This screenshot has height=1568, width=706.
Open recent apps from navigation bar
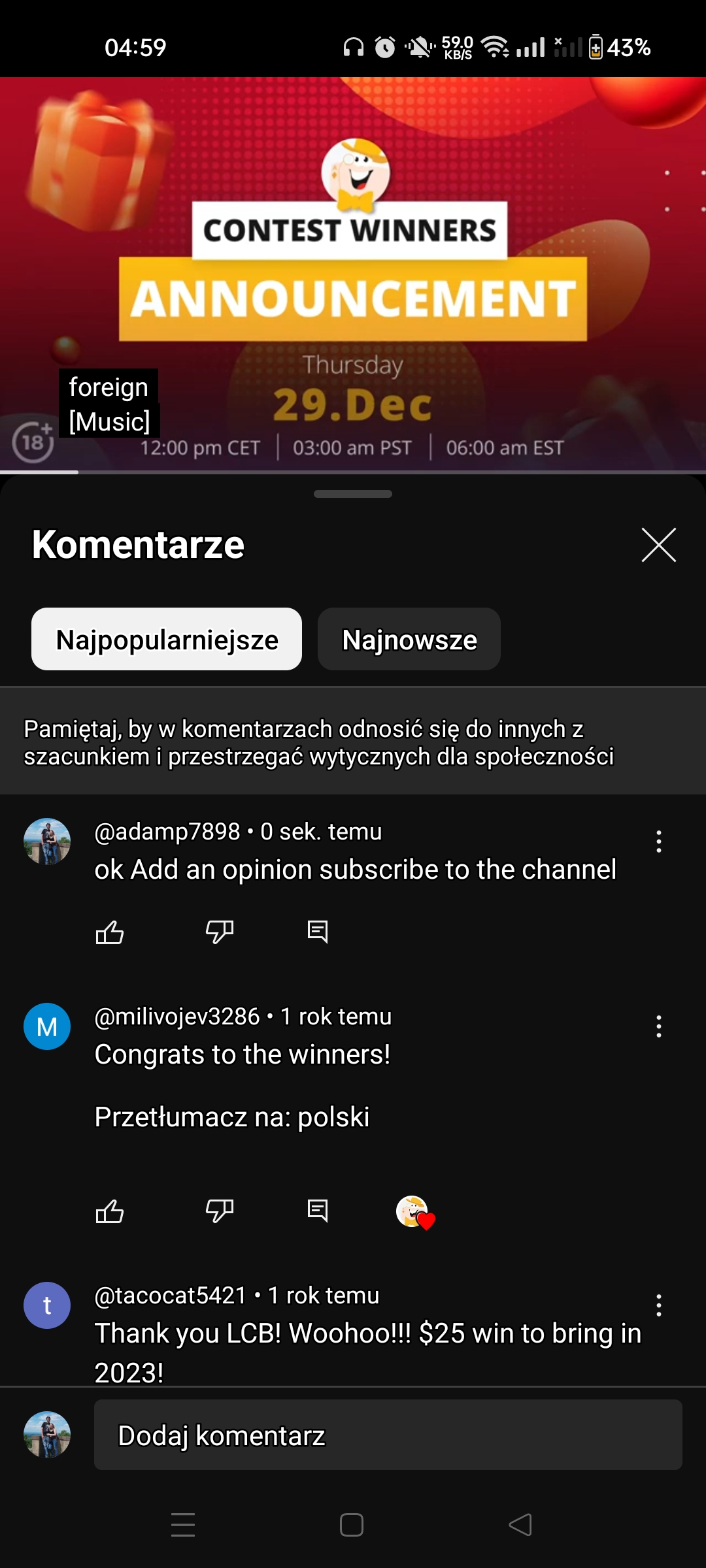(183, 1525)
